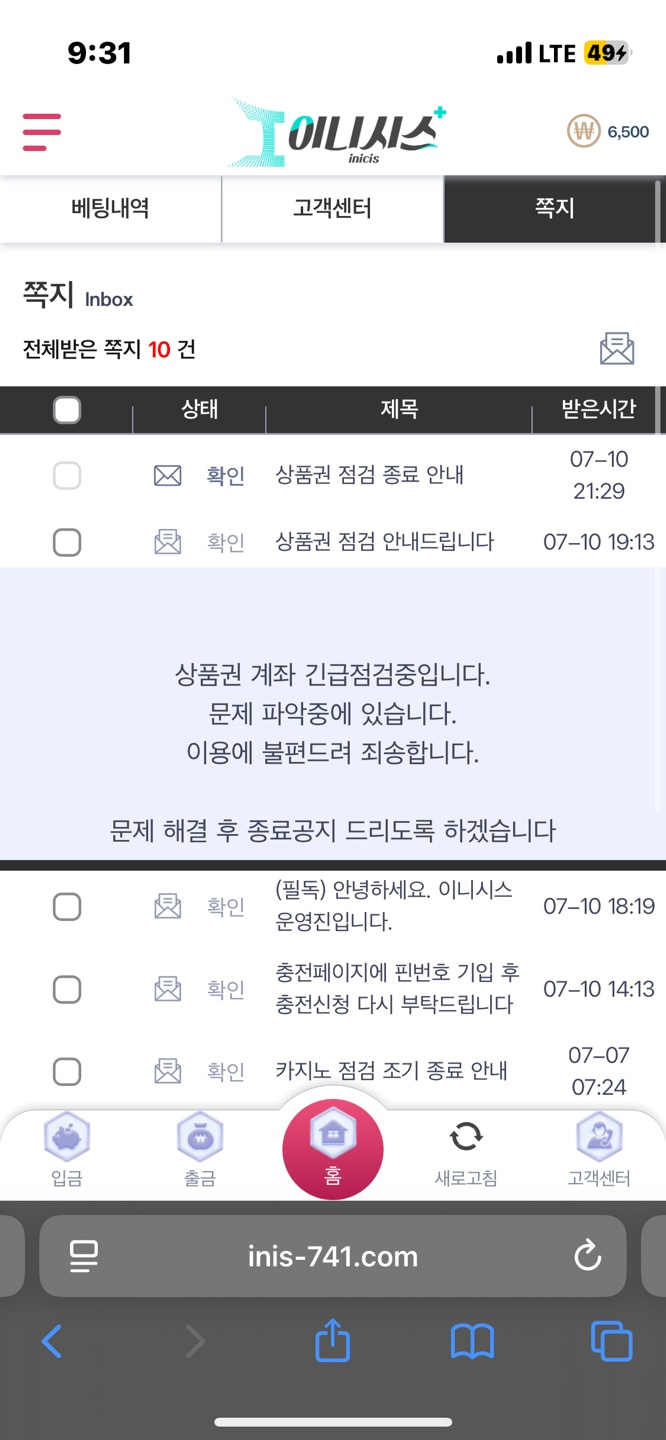Tap the read-all envelope icon
Viewport: 666px width, 1440px height.
tap(617, 349)
